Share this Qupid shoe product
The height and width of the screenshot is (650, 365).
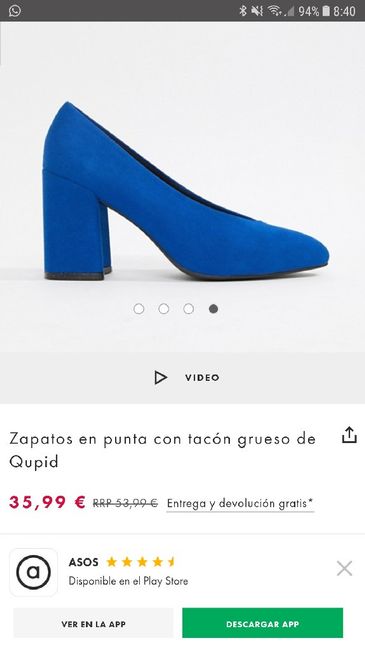pos(349,435)
